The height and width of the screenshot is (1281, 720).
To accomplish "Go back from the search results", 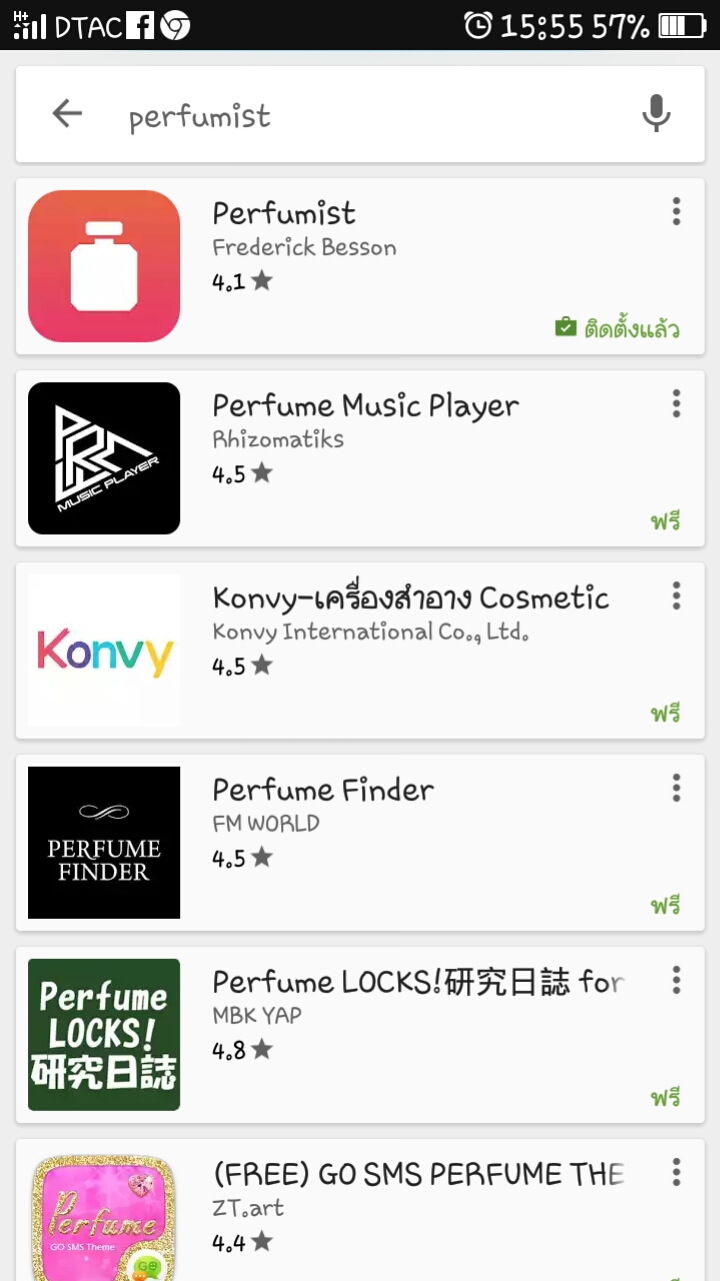I will coord(67,114).
